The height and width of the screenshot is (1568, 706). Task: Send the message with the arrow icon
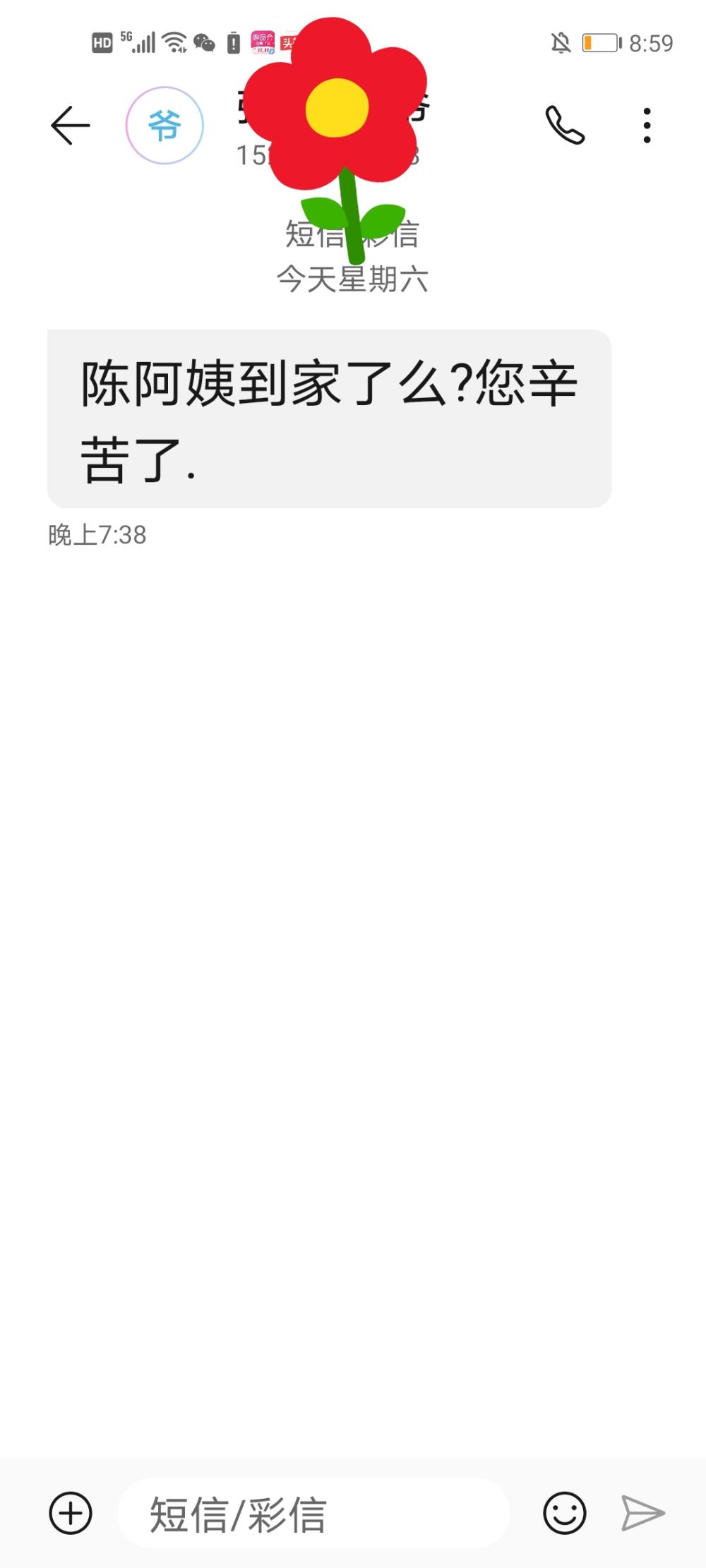(x=642, y=1513)
